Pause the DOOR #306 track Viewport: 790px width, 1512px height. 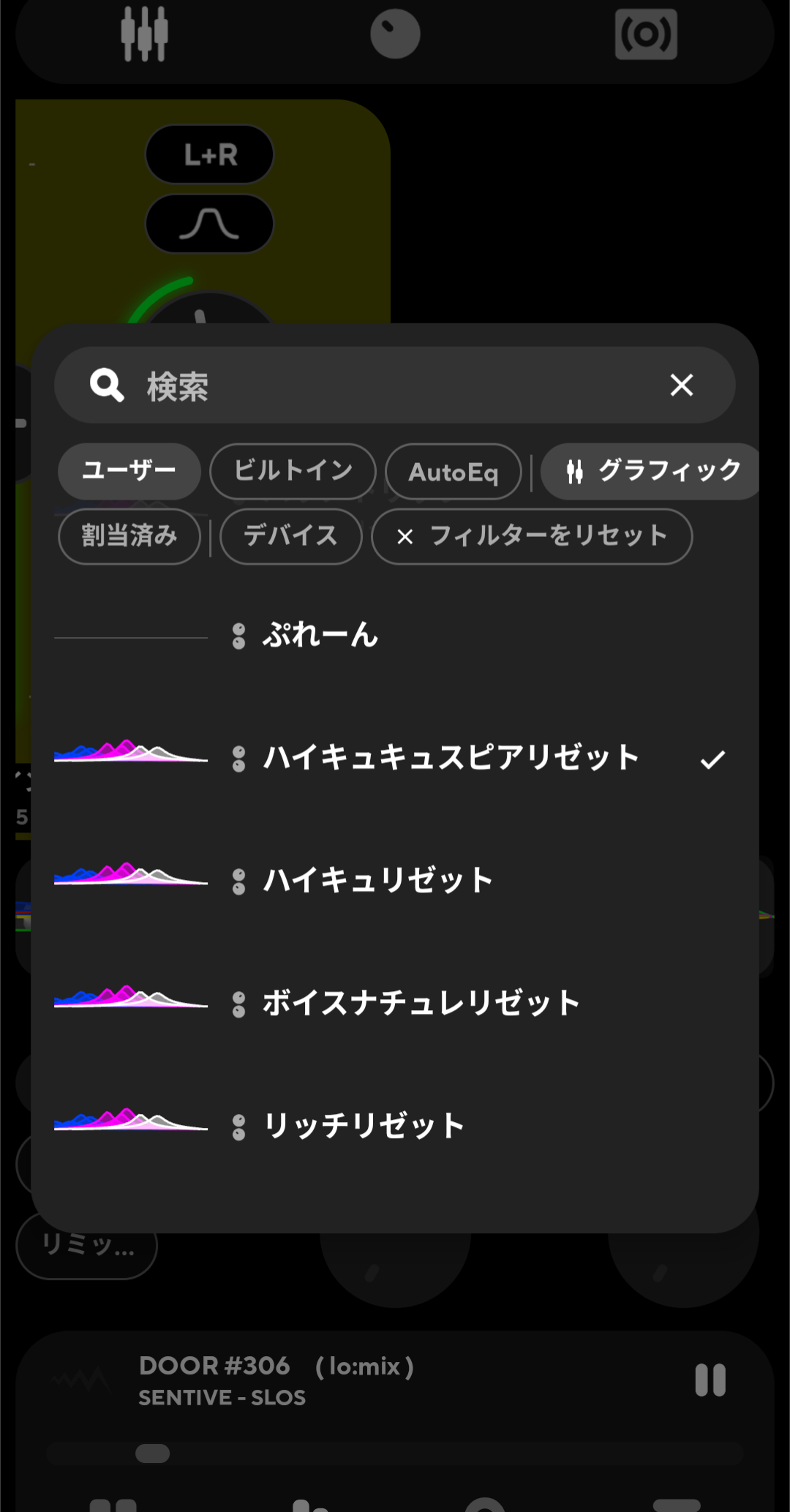tap(710, 1380)
